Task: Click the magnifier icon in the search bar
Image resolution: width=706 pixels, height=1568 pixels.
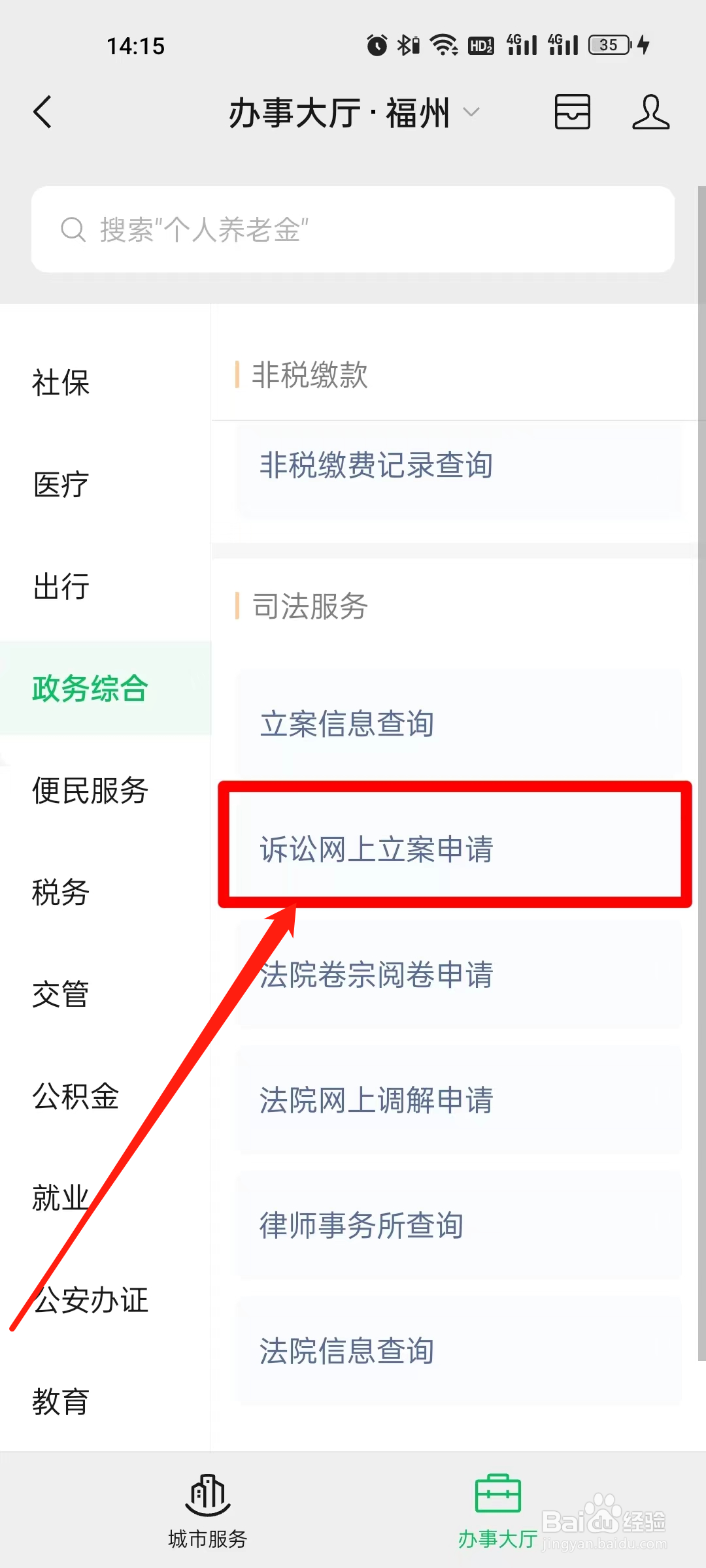Action: point(74,229)
